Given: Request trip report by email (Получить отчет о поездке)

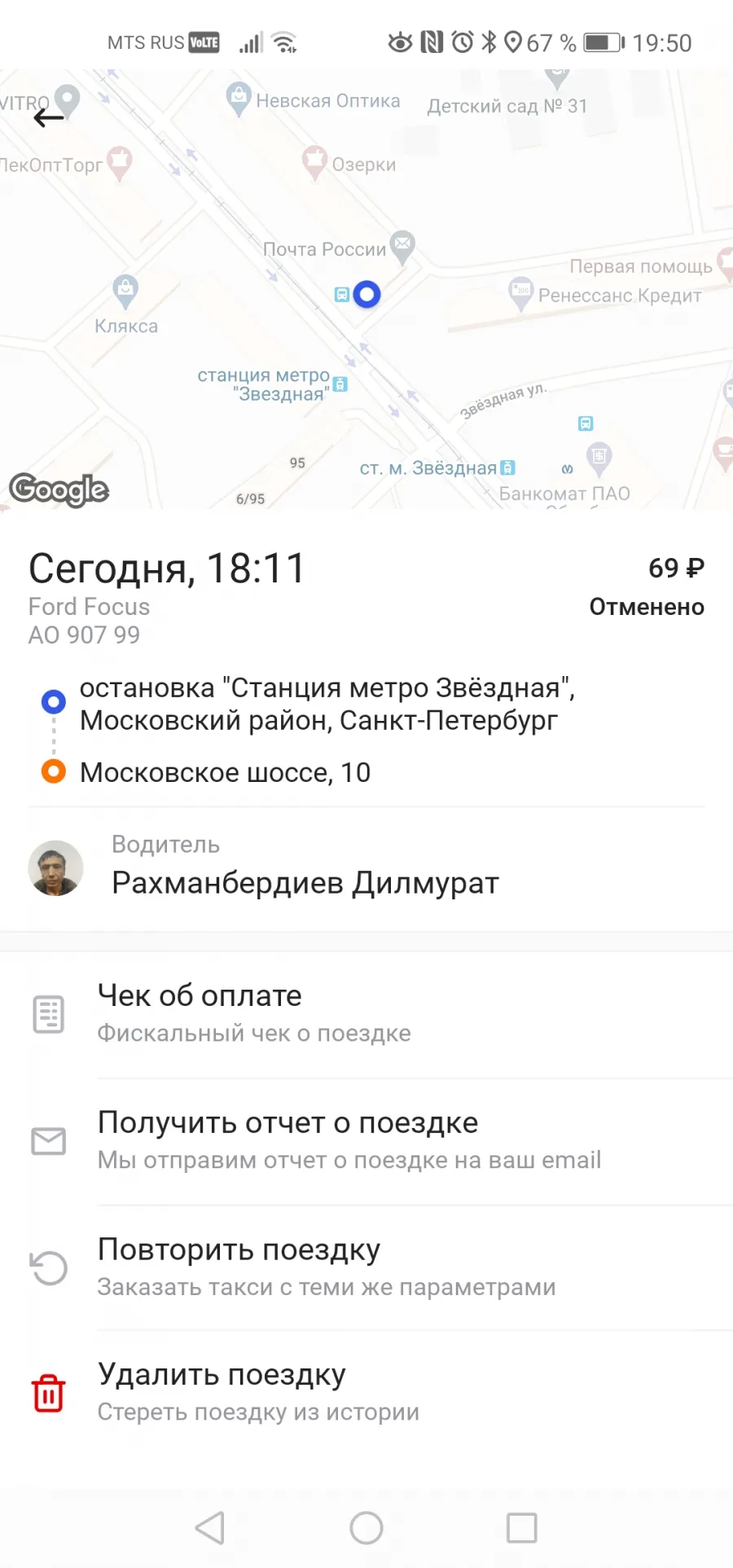Looking at the screenshot, I should tap(366, 1141).
